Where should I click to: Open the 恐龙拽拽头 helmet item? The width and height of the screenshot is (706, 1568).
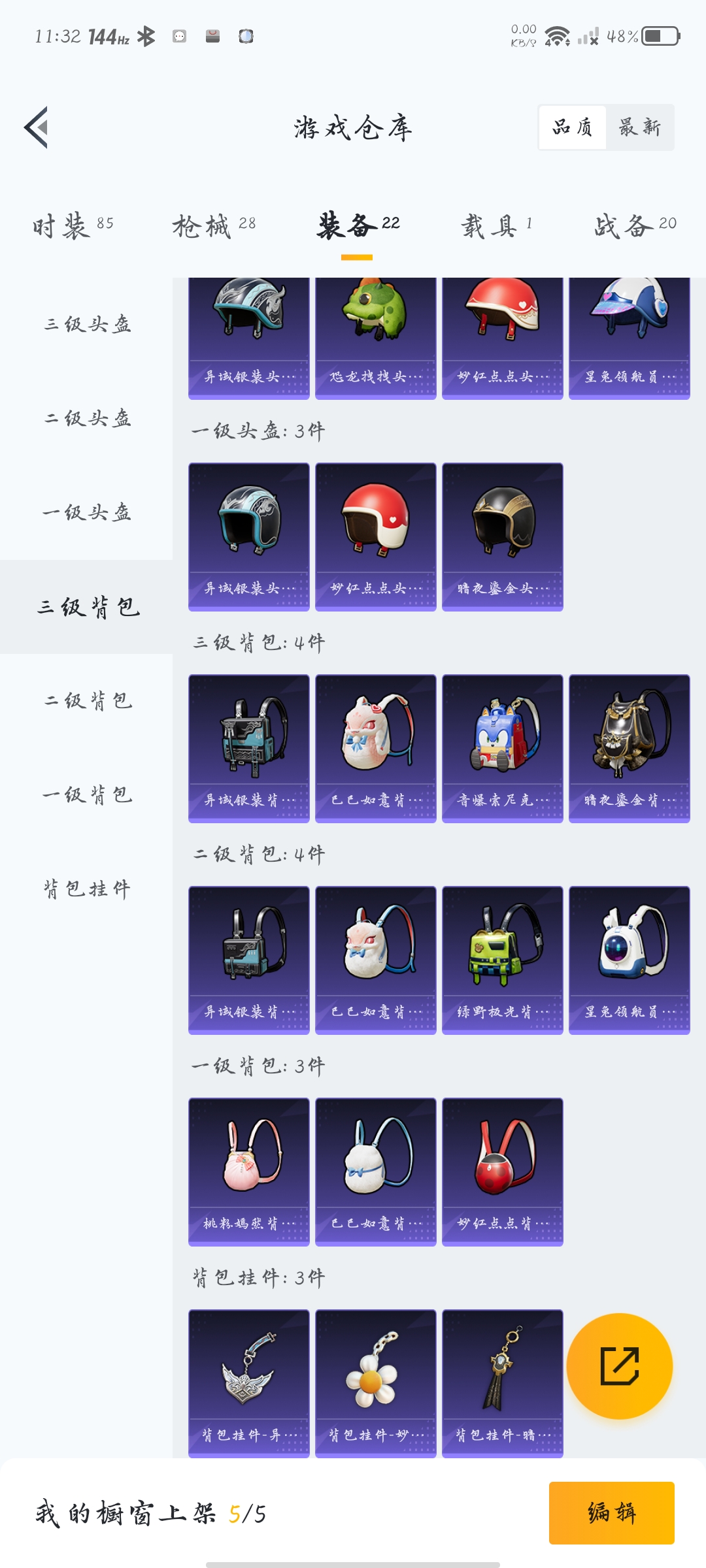[375, 336]
